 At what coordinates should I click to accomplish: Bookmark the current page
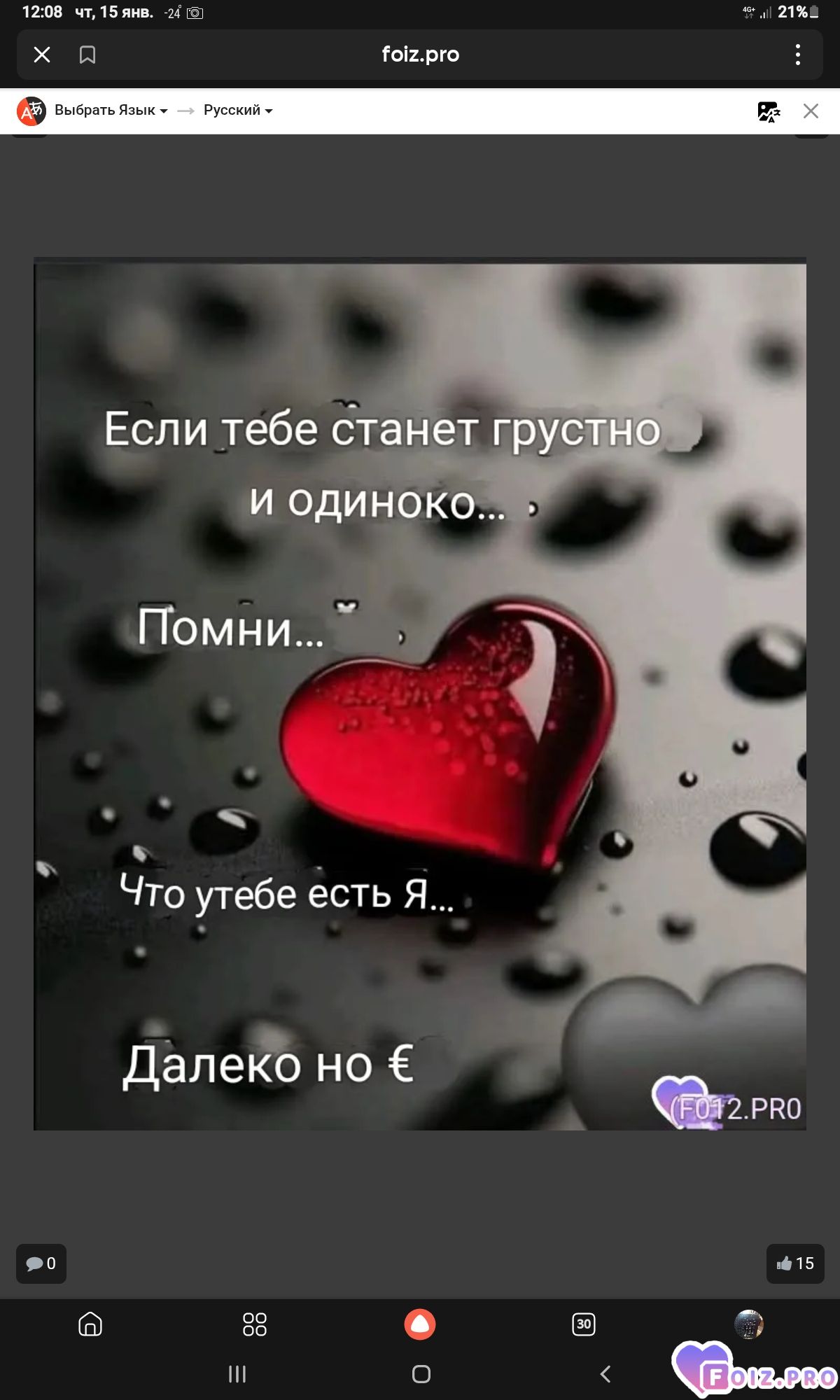click(x=87, y=55)
